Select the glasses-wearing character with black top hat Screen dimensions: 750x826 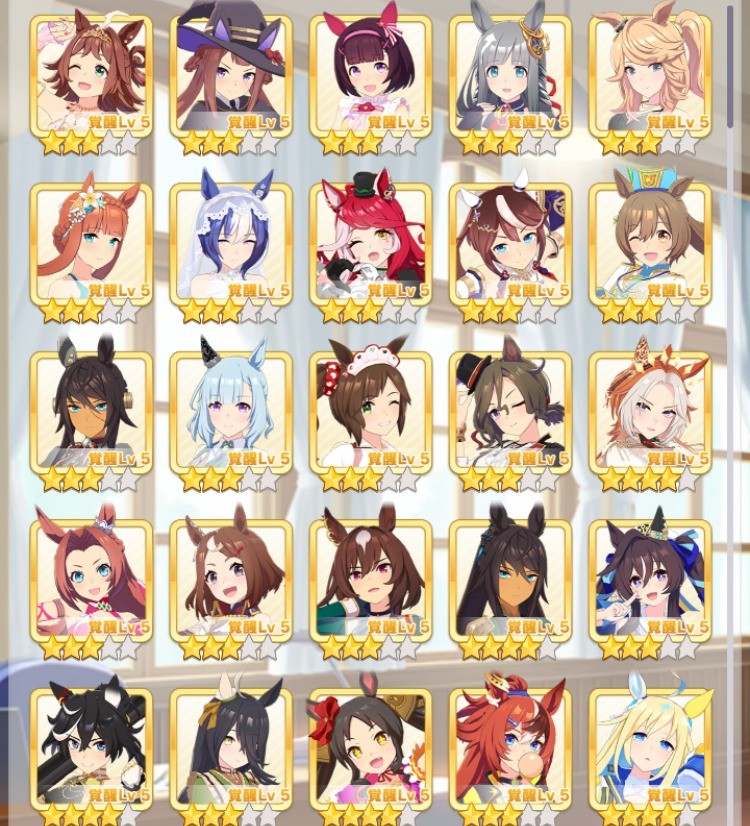click(x=511, y=411)
